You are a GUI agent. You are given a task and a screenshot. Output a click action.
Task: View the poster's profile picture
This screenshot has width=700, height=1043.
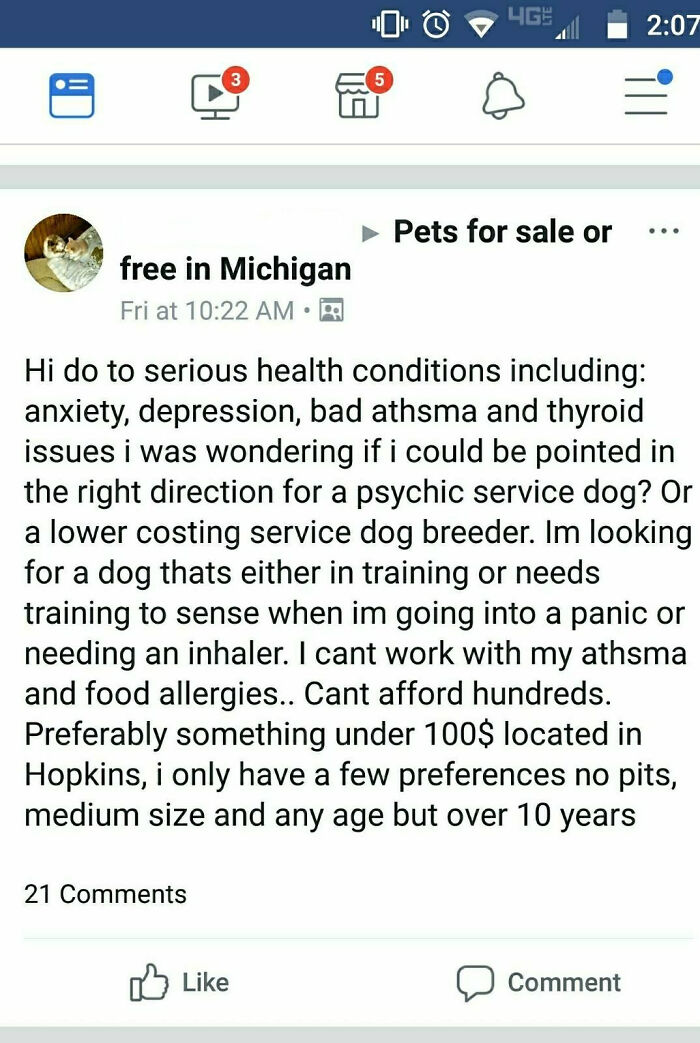(63, 253)
